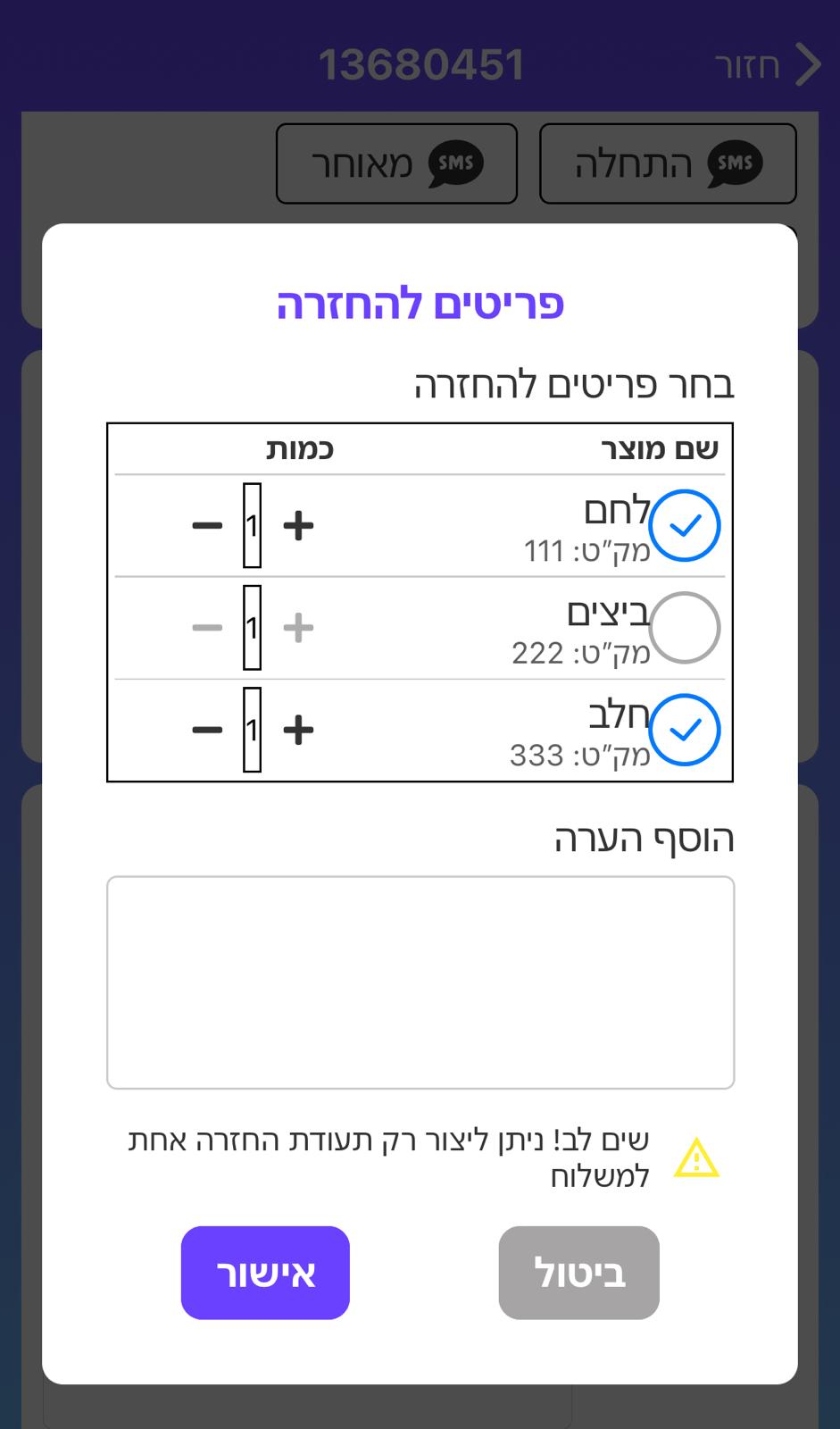This screenshot has height=1429, width=840.
Task: Focus the הוסף הערה note text box
Action: click(420, 982)
